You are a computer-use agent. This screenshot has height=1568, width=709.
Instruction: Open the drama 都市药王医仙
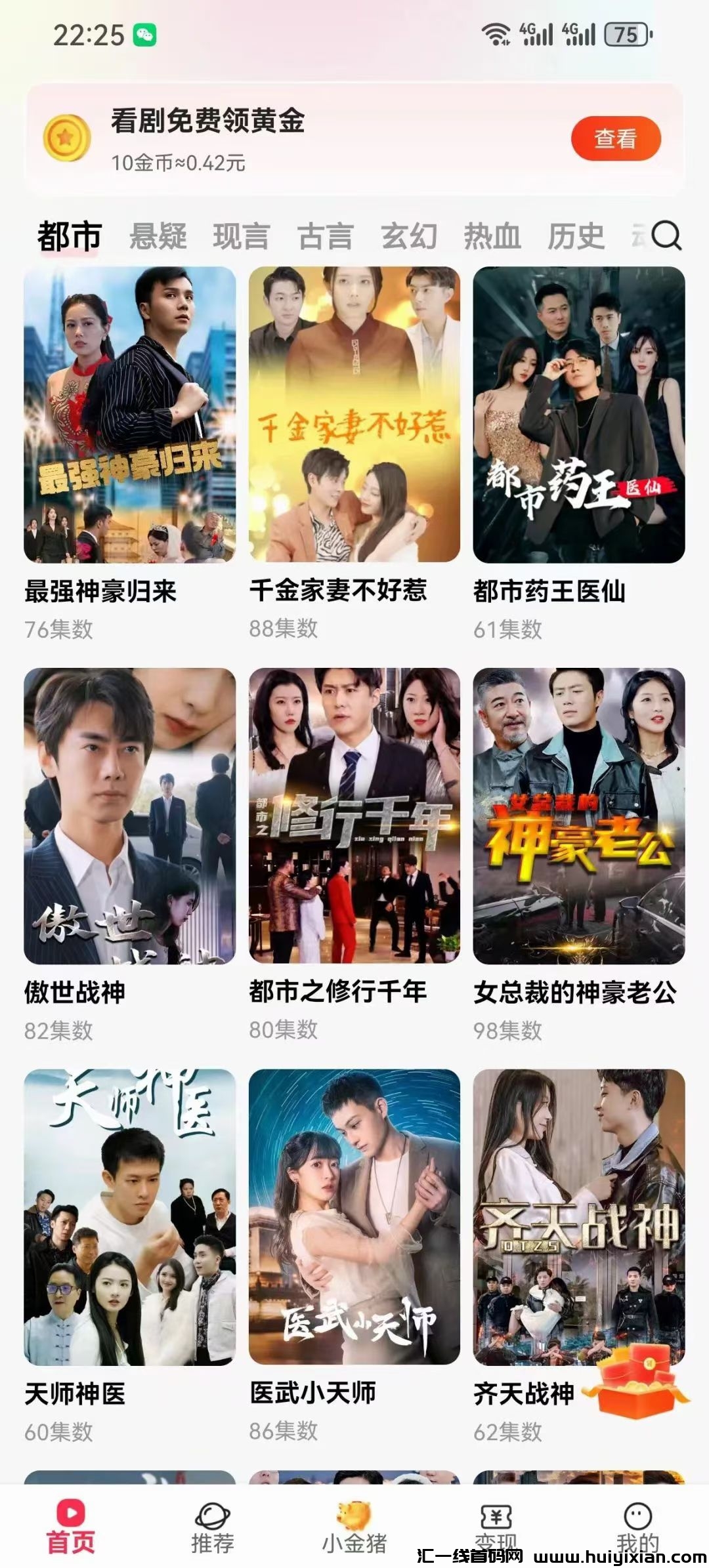coord(579,415)
